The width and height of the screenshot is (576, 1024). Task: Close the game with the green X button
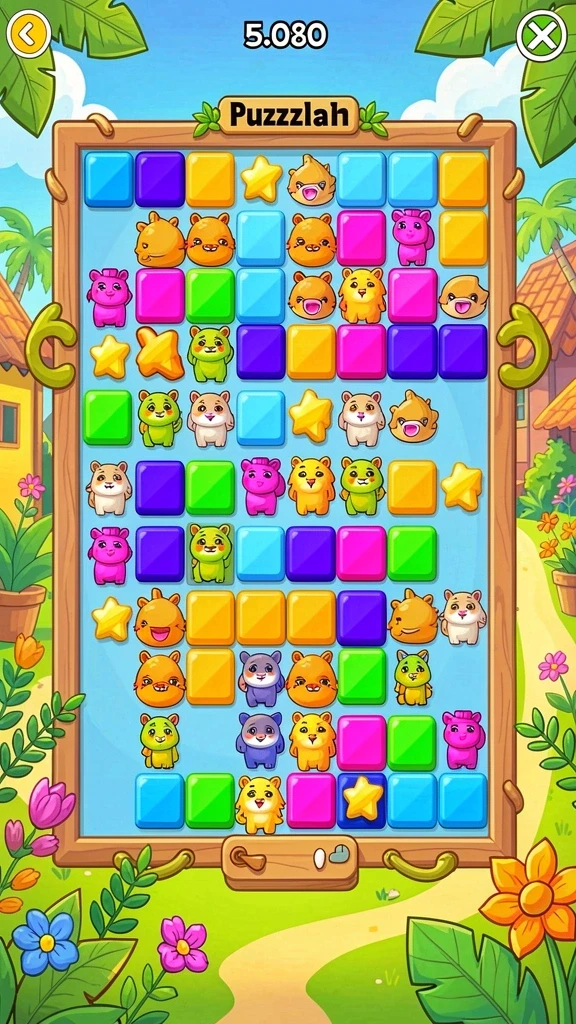[541, 38]
